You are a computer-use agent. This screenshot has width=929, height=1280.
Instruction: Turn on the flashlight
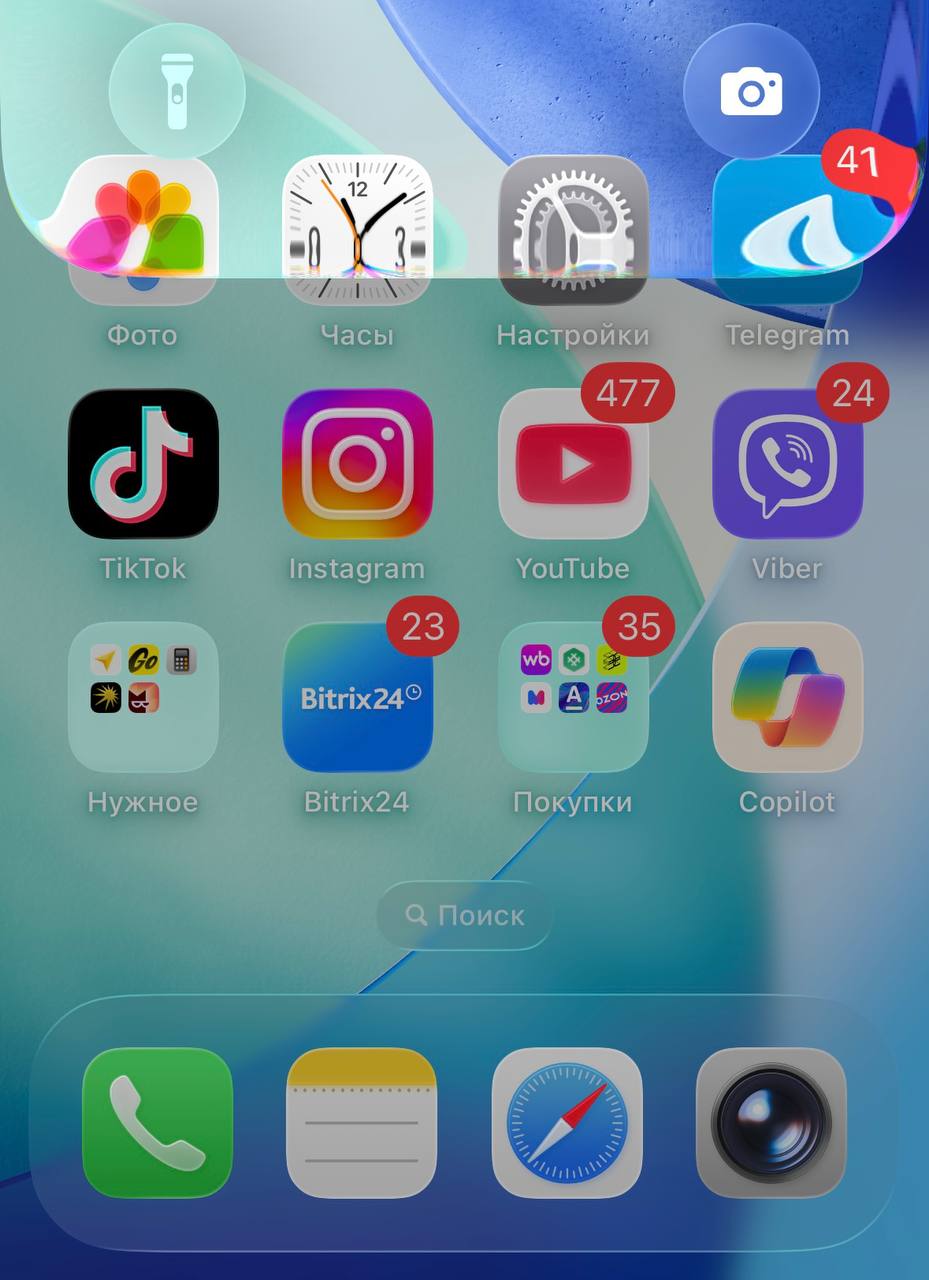176,92
